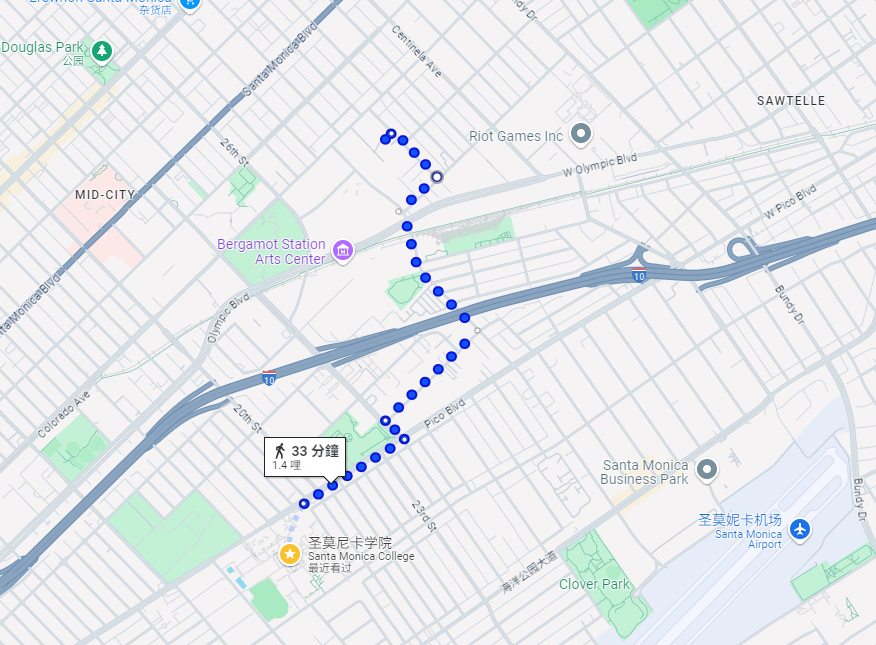
Task: Open the starred Santa Monica College pin
Action: [x=290, y=553]
